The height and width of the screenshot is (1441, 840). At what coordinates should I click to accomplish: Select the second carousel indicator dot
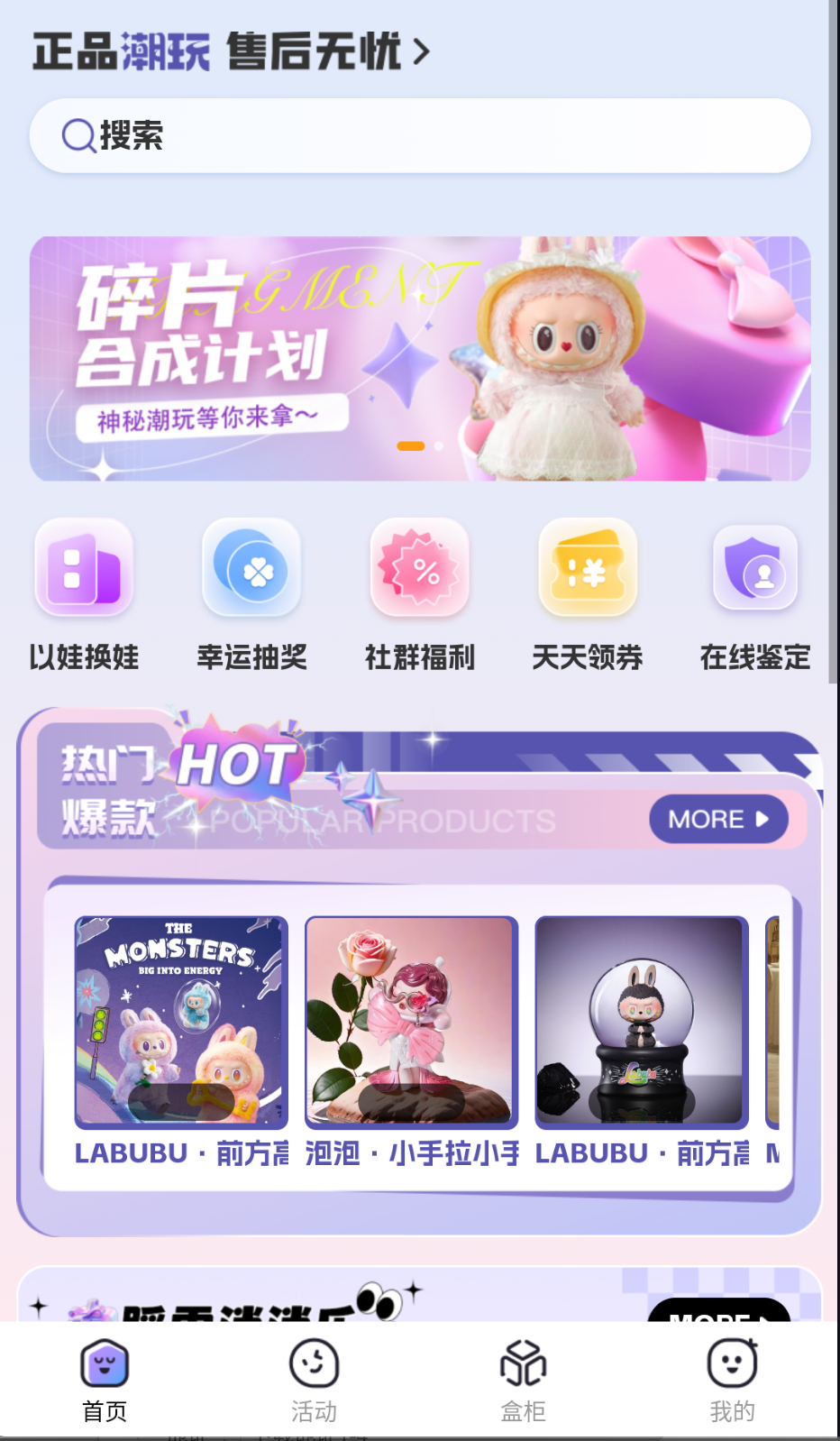pyautogui.click(x=439, y=445)
